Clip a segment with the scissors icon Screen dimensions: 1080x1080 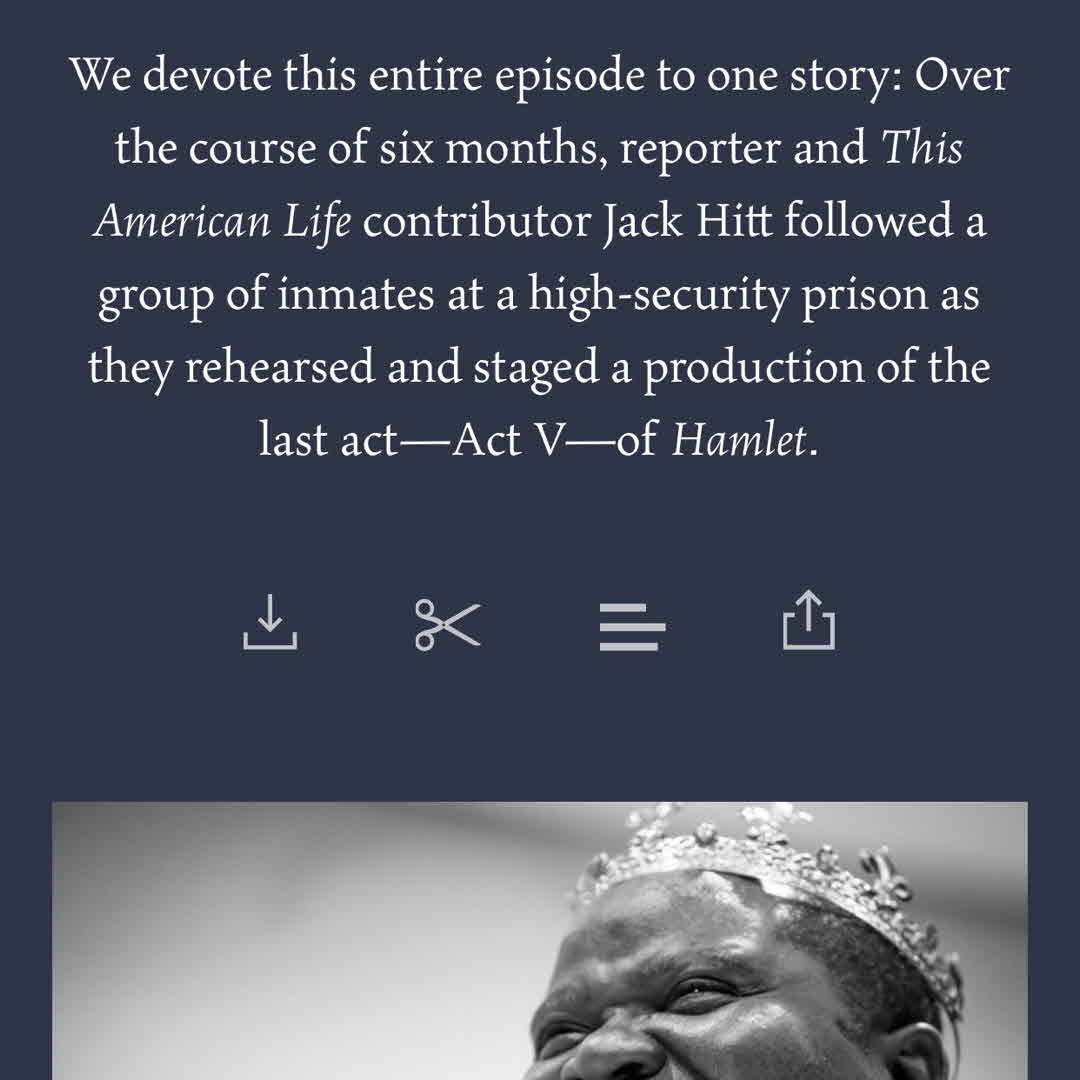click(x=448, y=625)
